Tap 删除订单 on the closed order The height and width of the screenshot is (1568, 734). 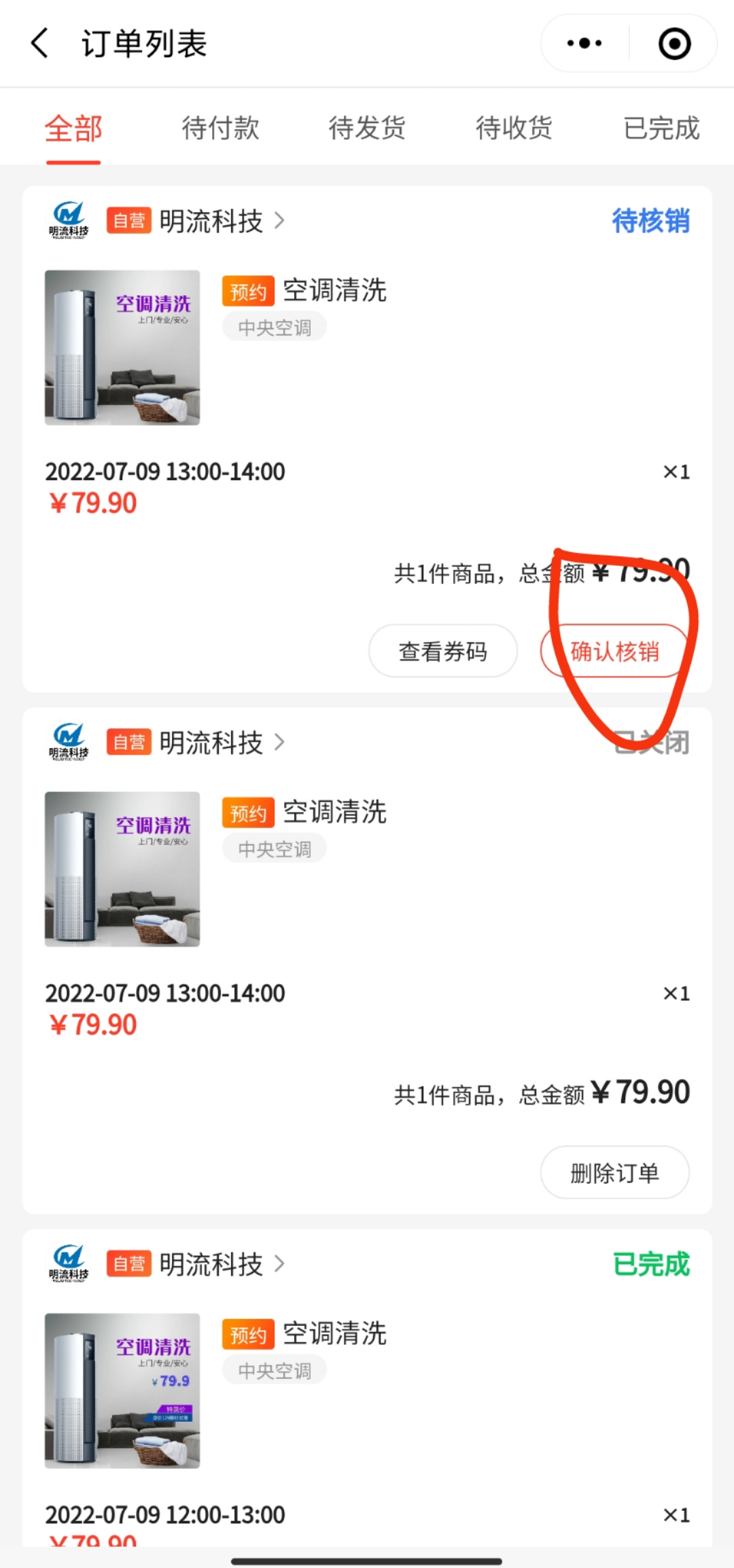click(x=614, y=1172)
